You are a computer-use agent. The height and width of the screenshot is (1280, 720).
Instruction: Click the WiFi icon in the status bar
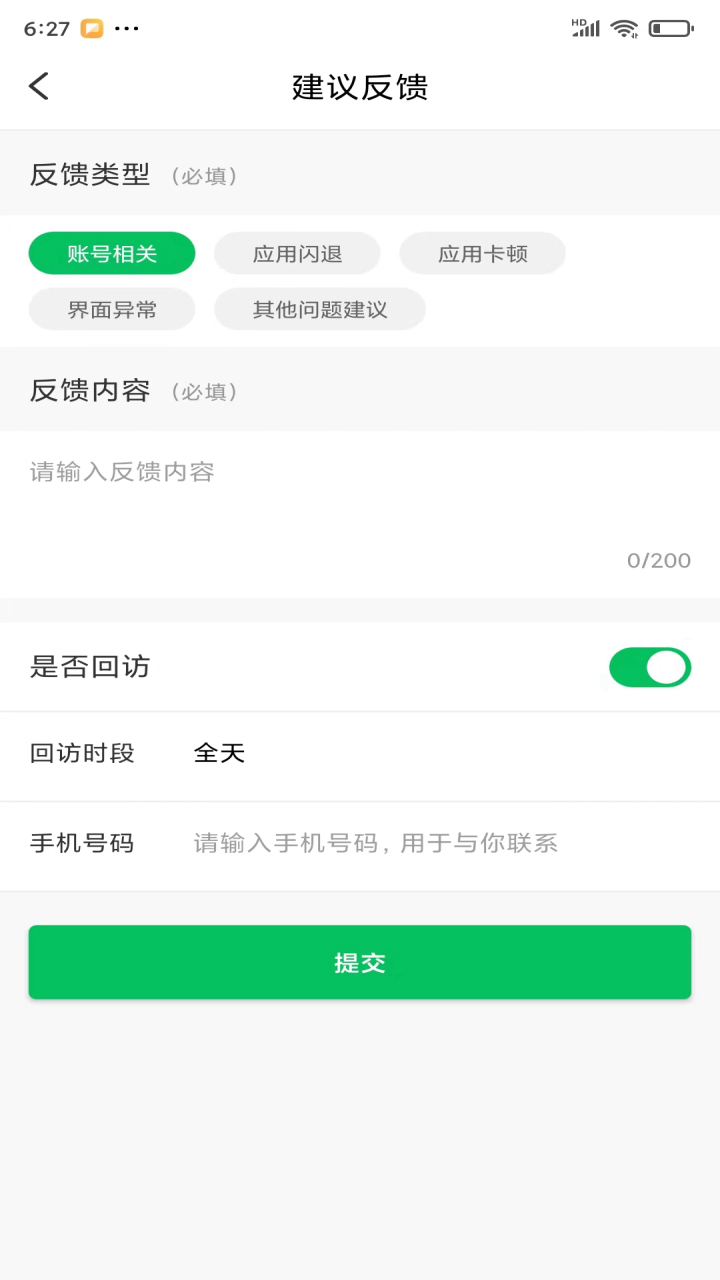coord(626,28)
